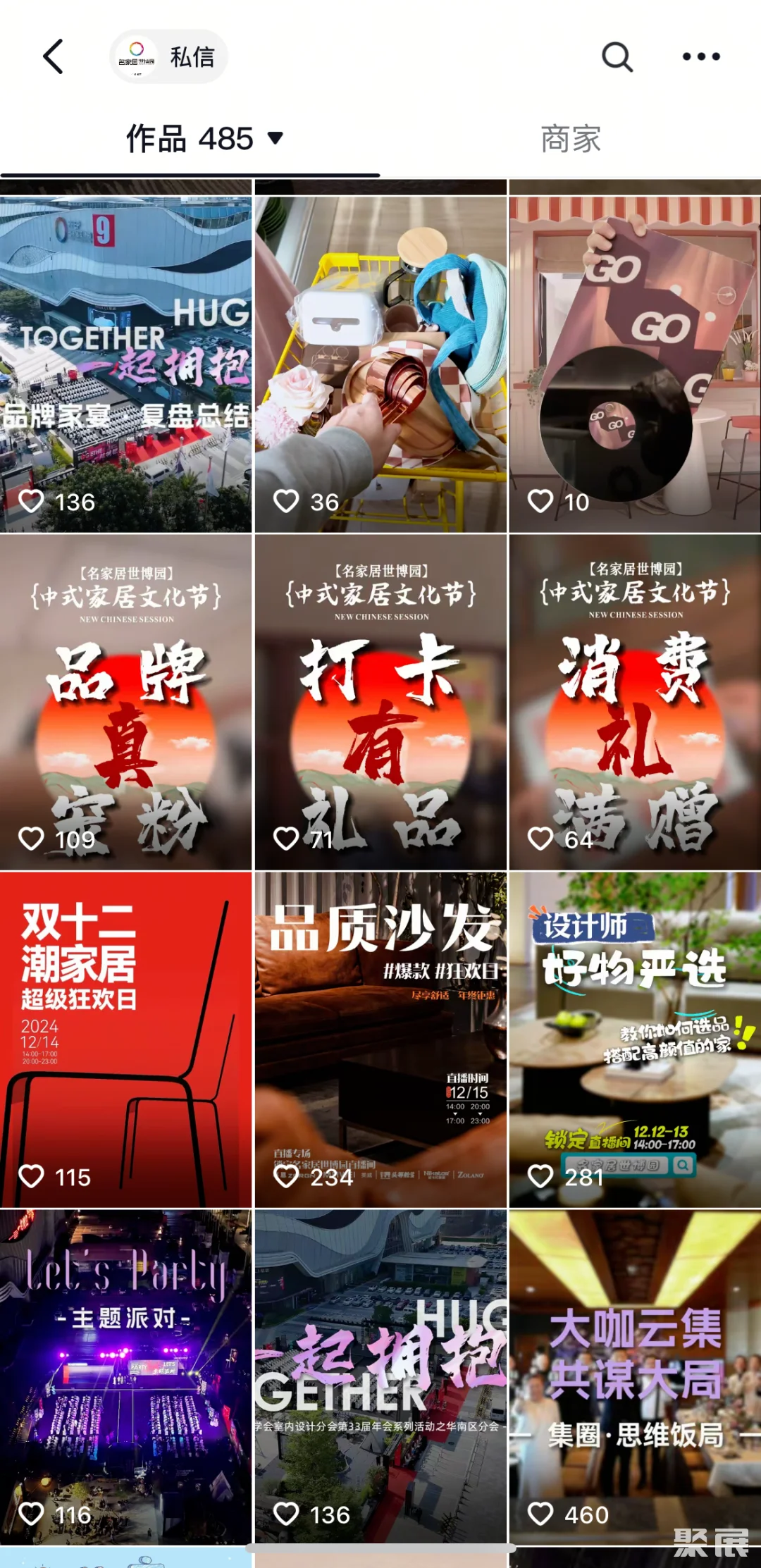Toggle like on the 打卡有礼品 video
Image resolution: width=761 pixels, height=1568 pixels.
[285, 839]
